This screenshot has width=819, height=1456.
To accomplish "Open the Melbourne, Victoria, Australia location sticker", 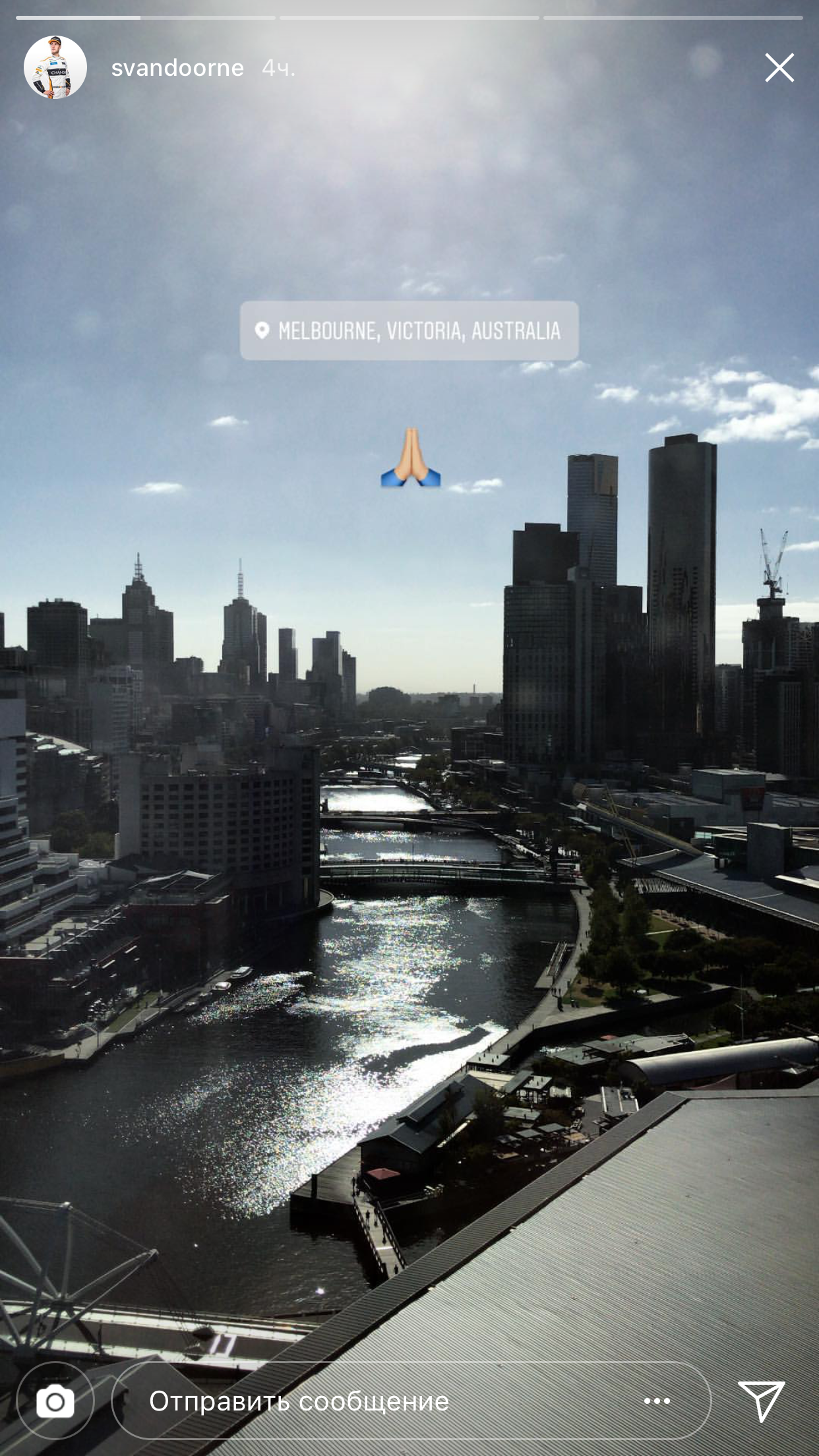I will pyautogui.click(x=409, y=330).
